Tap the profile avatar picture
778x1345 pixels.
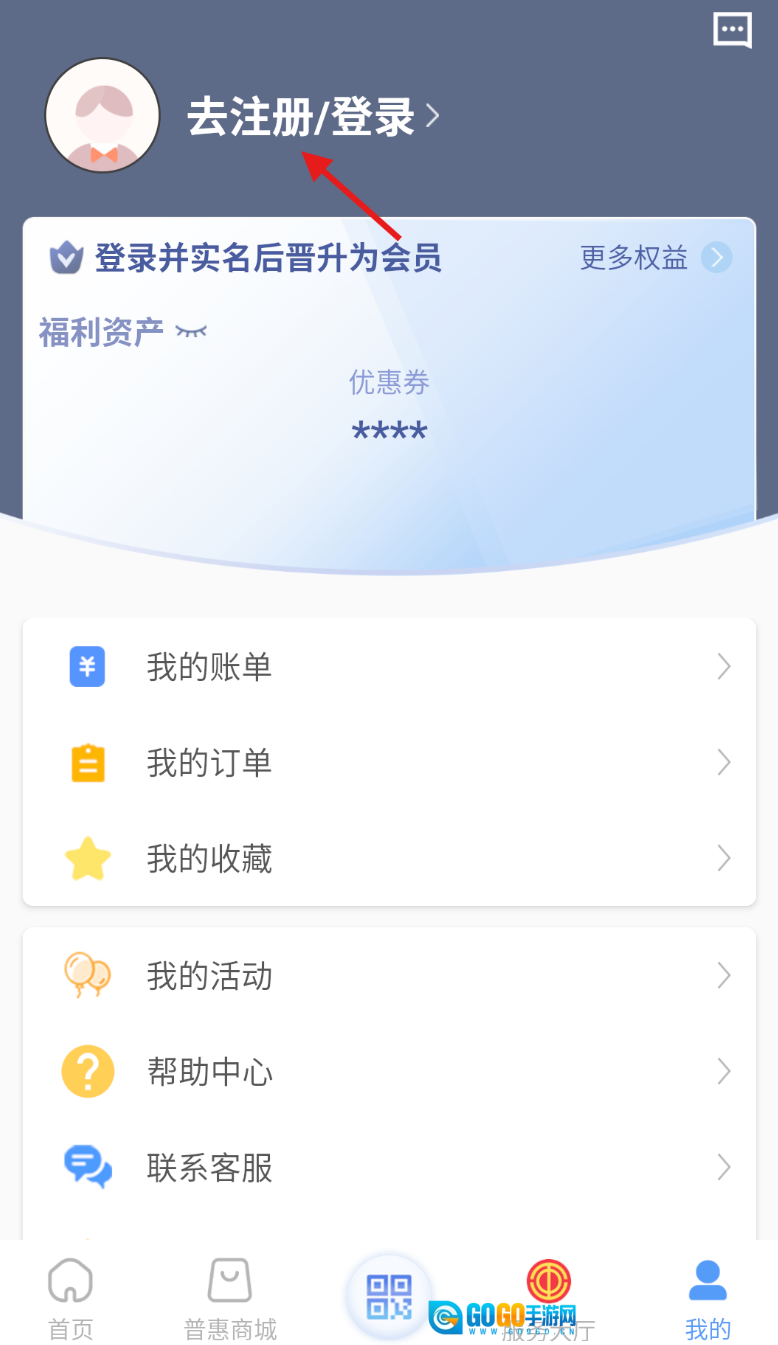tap(102, 116)
